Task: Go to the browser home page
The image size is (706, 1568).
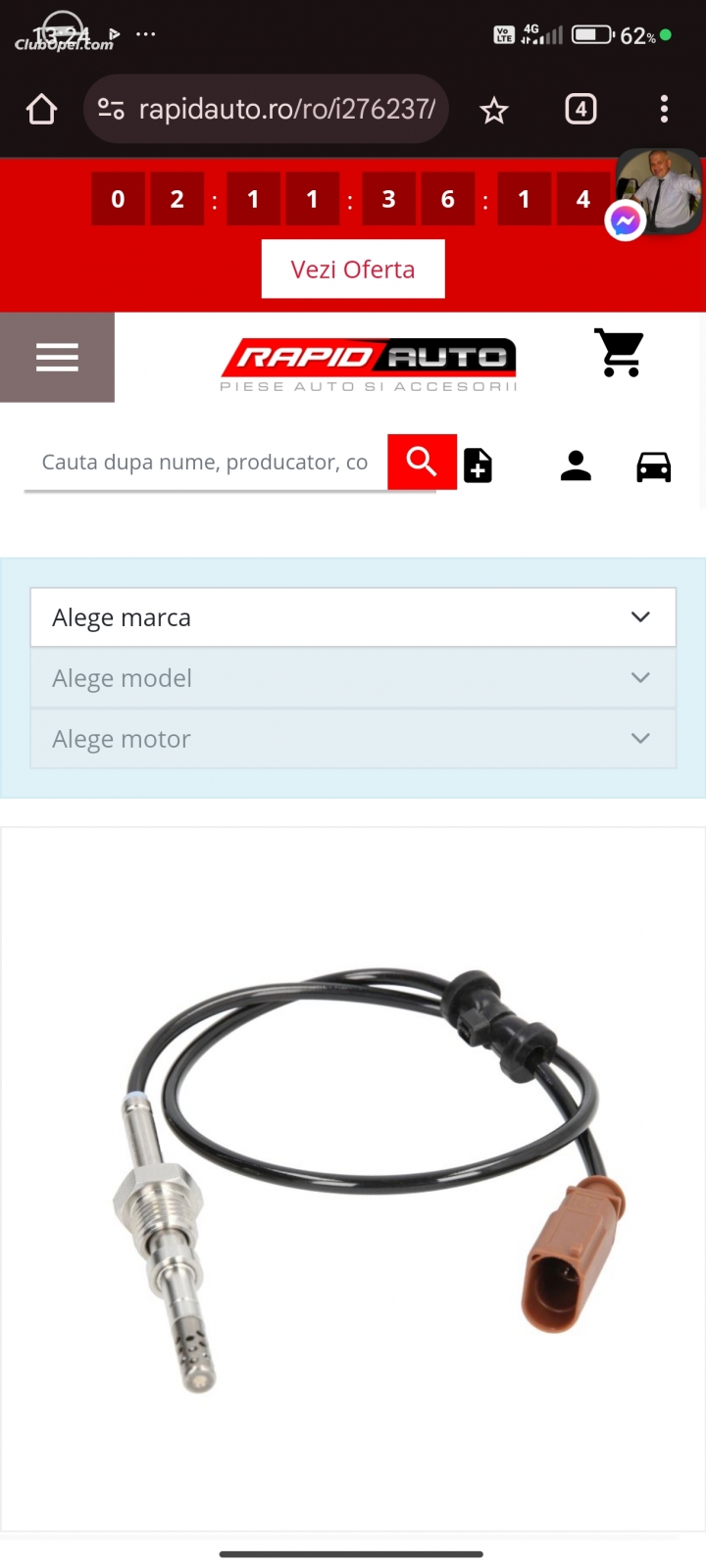Action: [41, 109]
